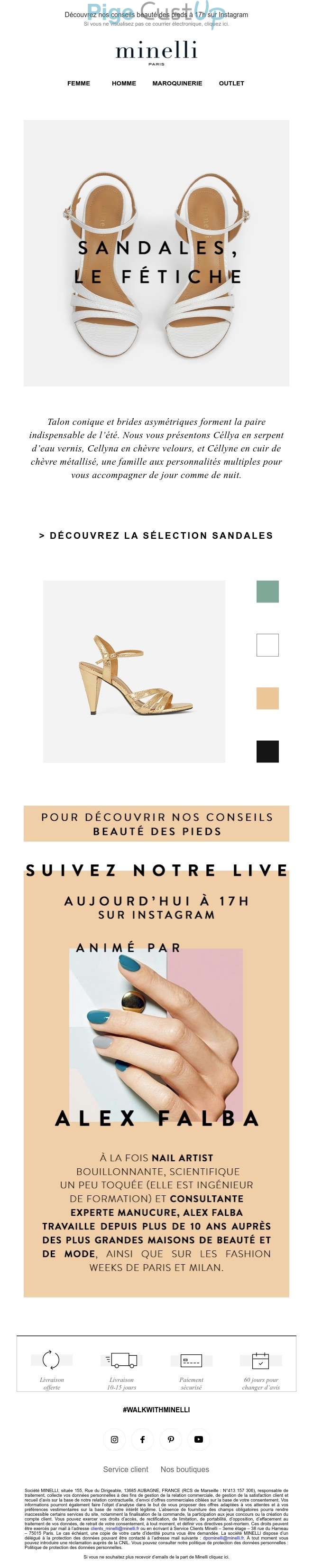This screenshot has width=313, height=1568.
Task: Open the HOMME category link
Action: 123,84
